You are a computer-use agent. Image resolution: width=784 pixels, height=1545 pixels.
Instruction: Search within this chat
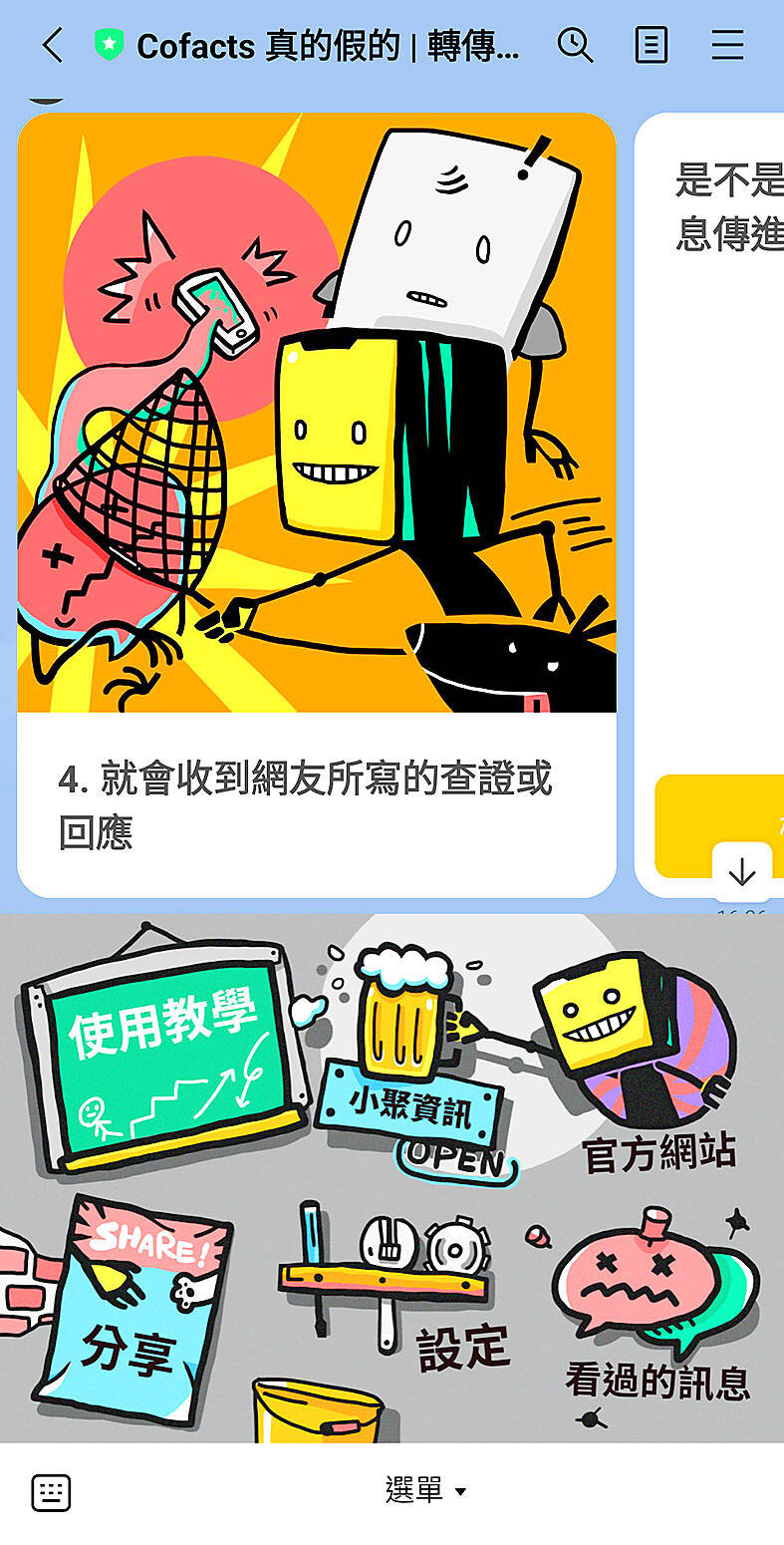(x=575, y=45)
